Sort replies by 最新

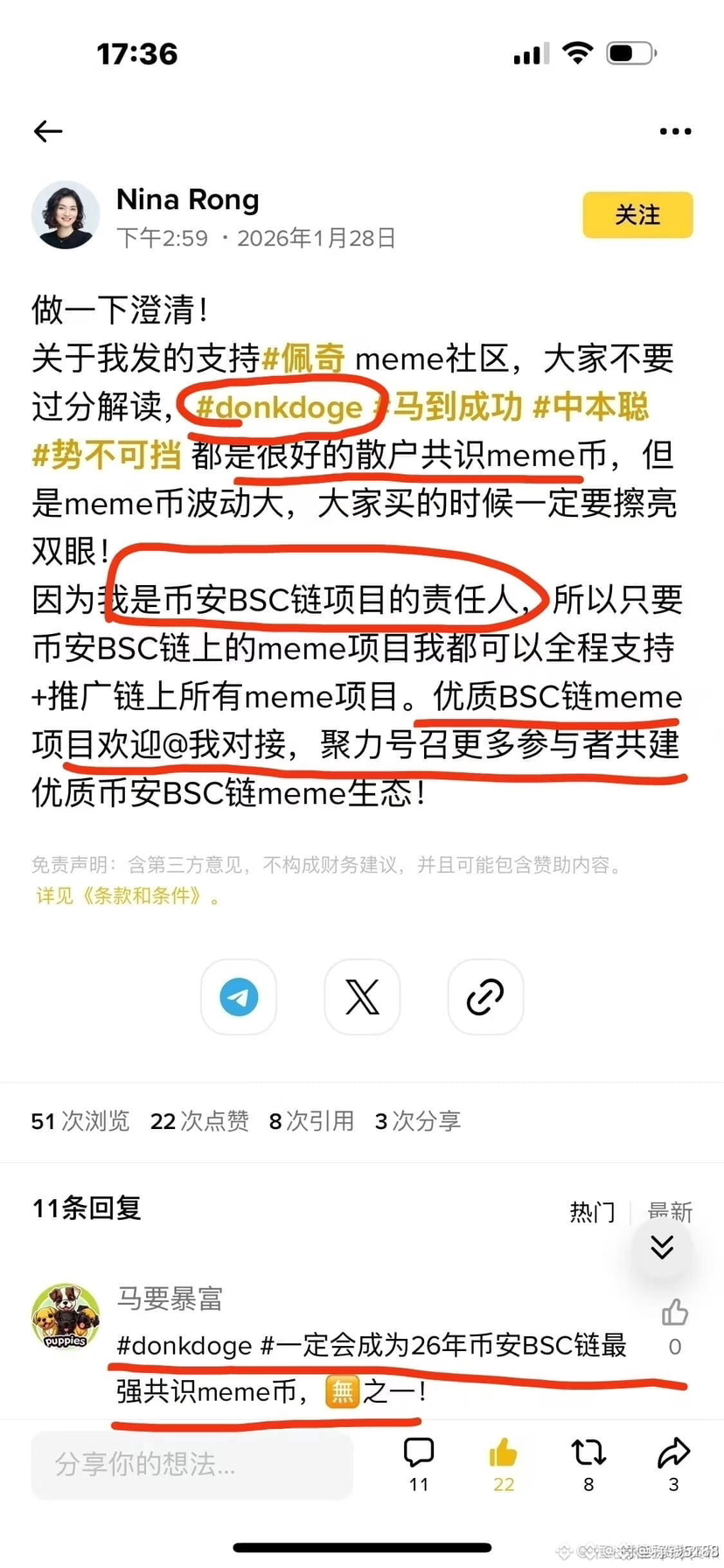coord(671,1210)
